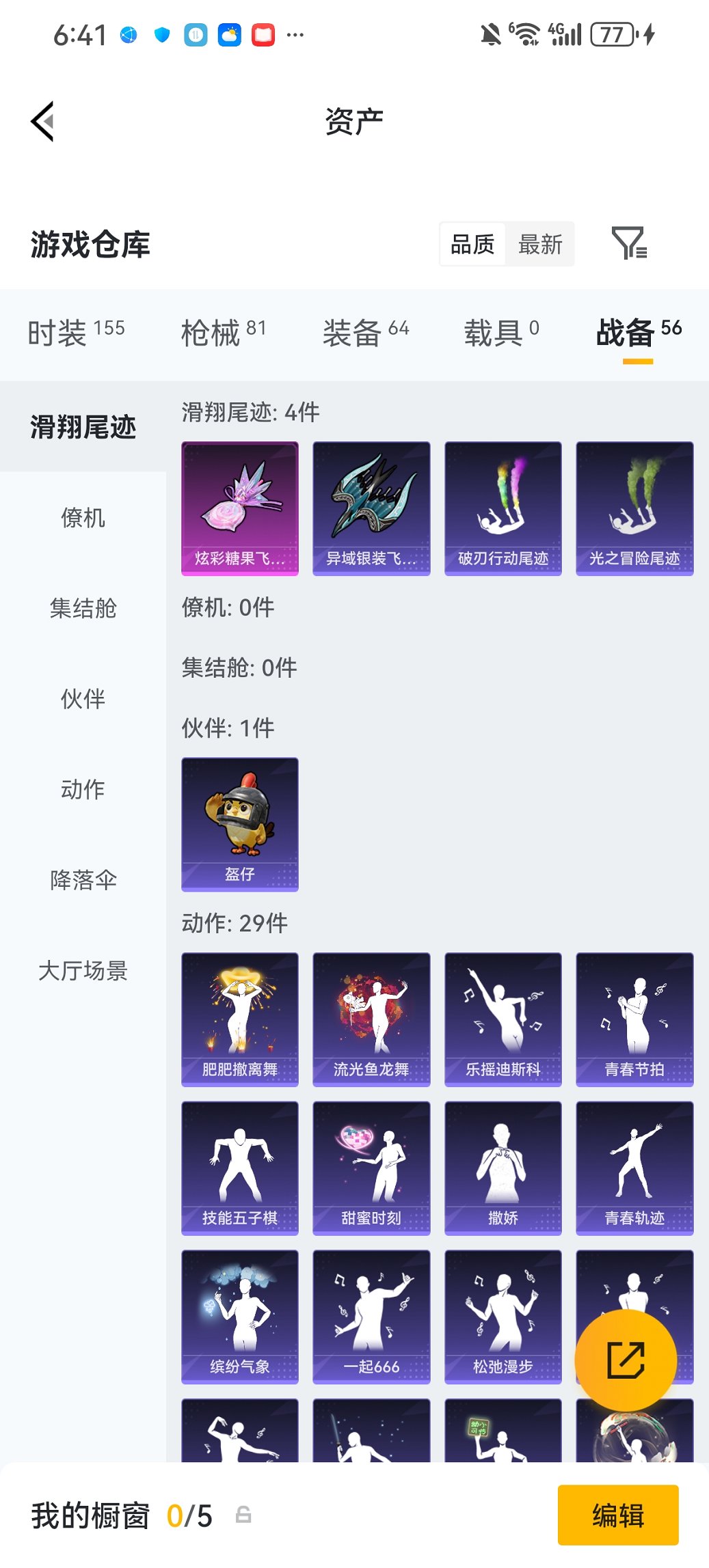Select 僚机 category in sidebar
Screen dimensions: 709x1568
click(x=83, y=518)
